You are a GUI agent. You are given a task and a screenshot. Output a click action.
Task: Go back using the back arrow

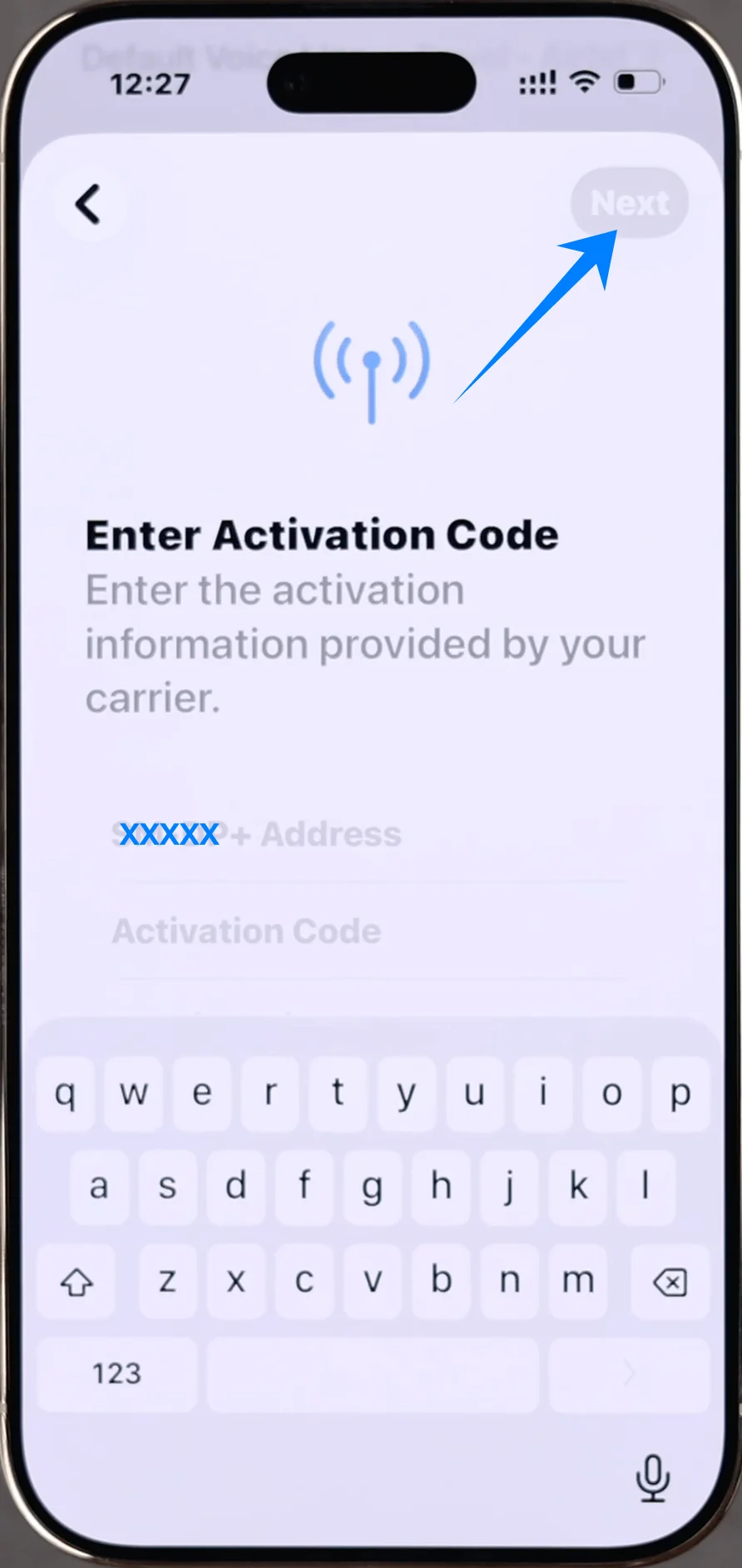(89, 204)
